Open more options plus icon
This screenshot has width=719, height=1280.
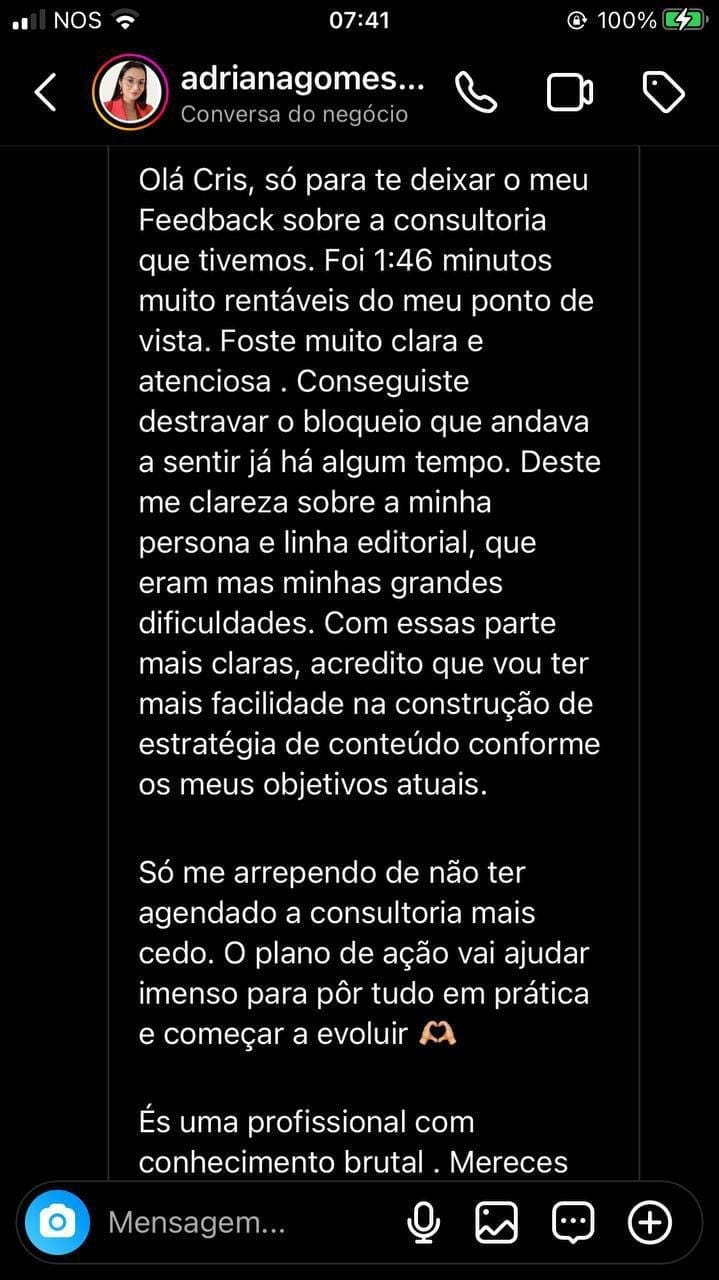[x=650, y=1222]
